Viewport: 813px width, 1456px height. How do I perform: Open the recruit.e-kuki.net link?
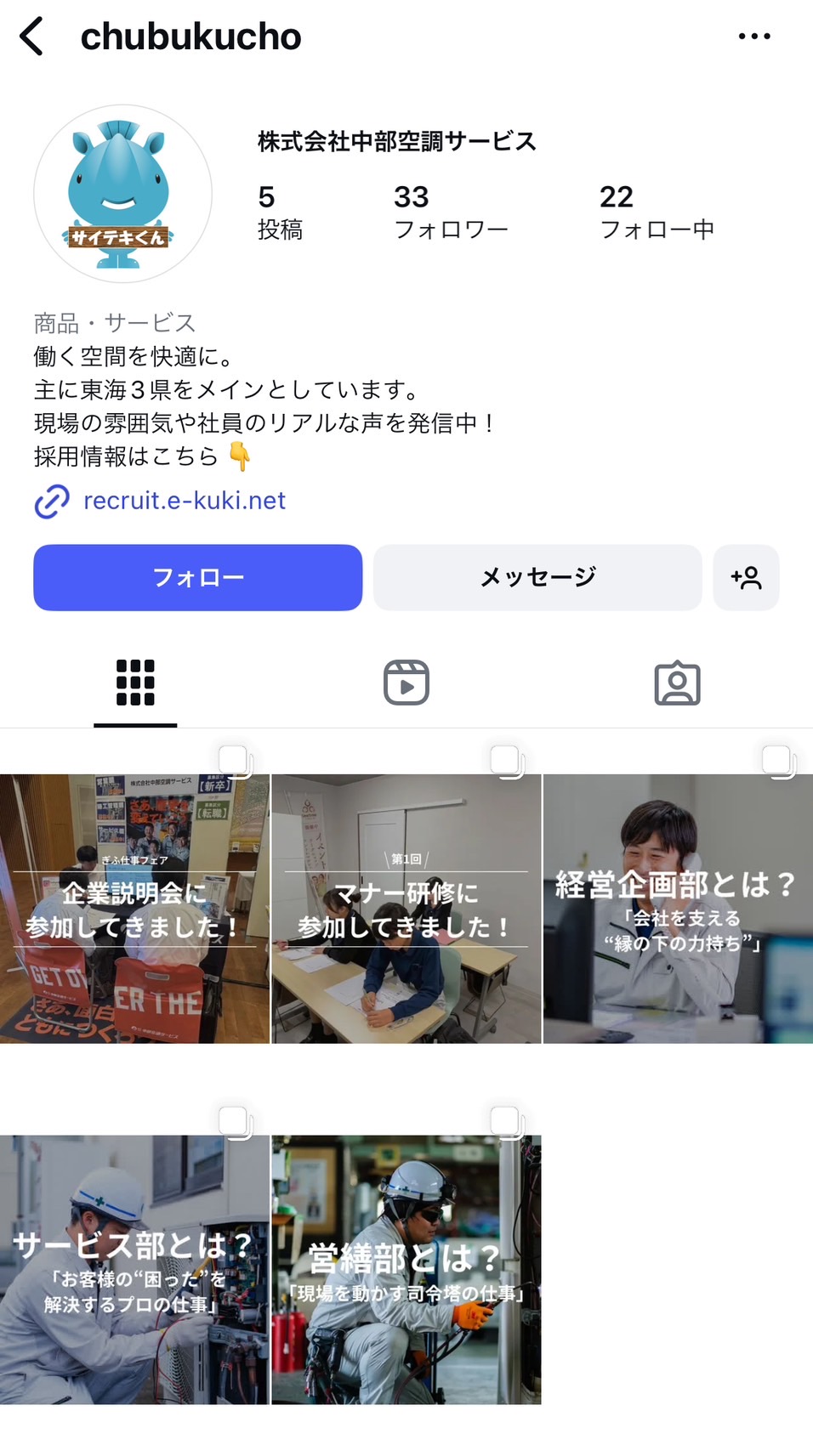pos(184,501)
